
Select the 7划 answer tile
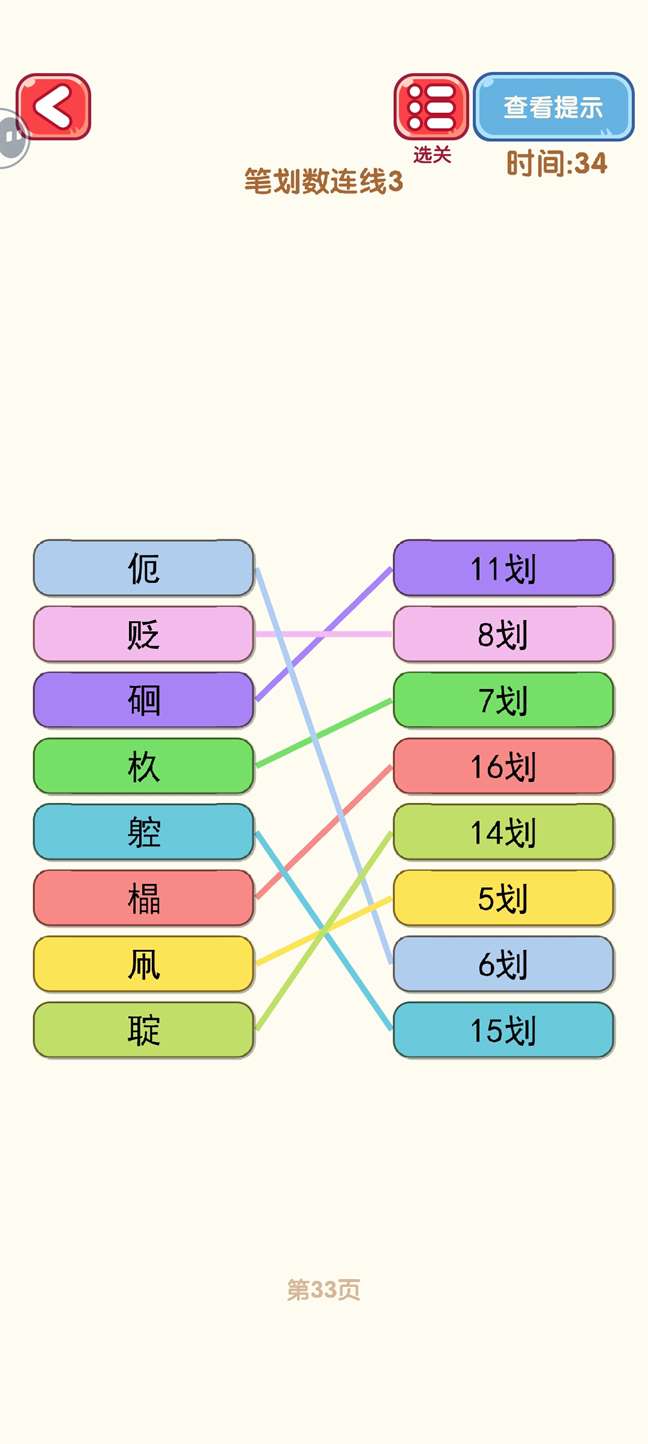(x=503, y=700)
